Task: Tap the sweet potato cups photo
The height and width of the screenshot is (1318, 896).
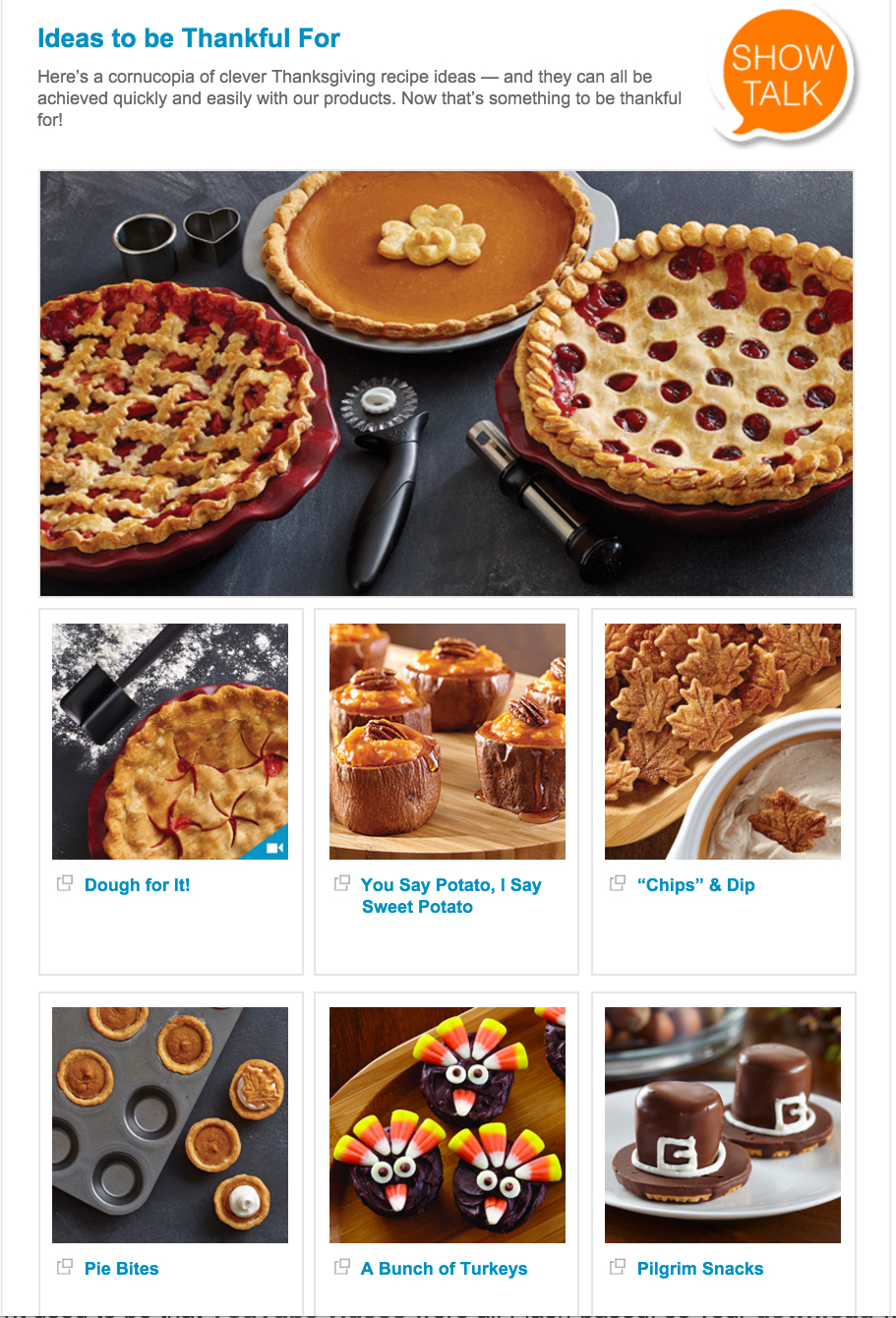Action: tap(448, 741)
